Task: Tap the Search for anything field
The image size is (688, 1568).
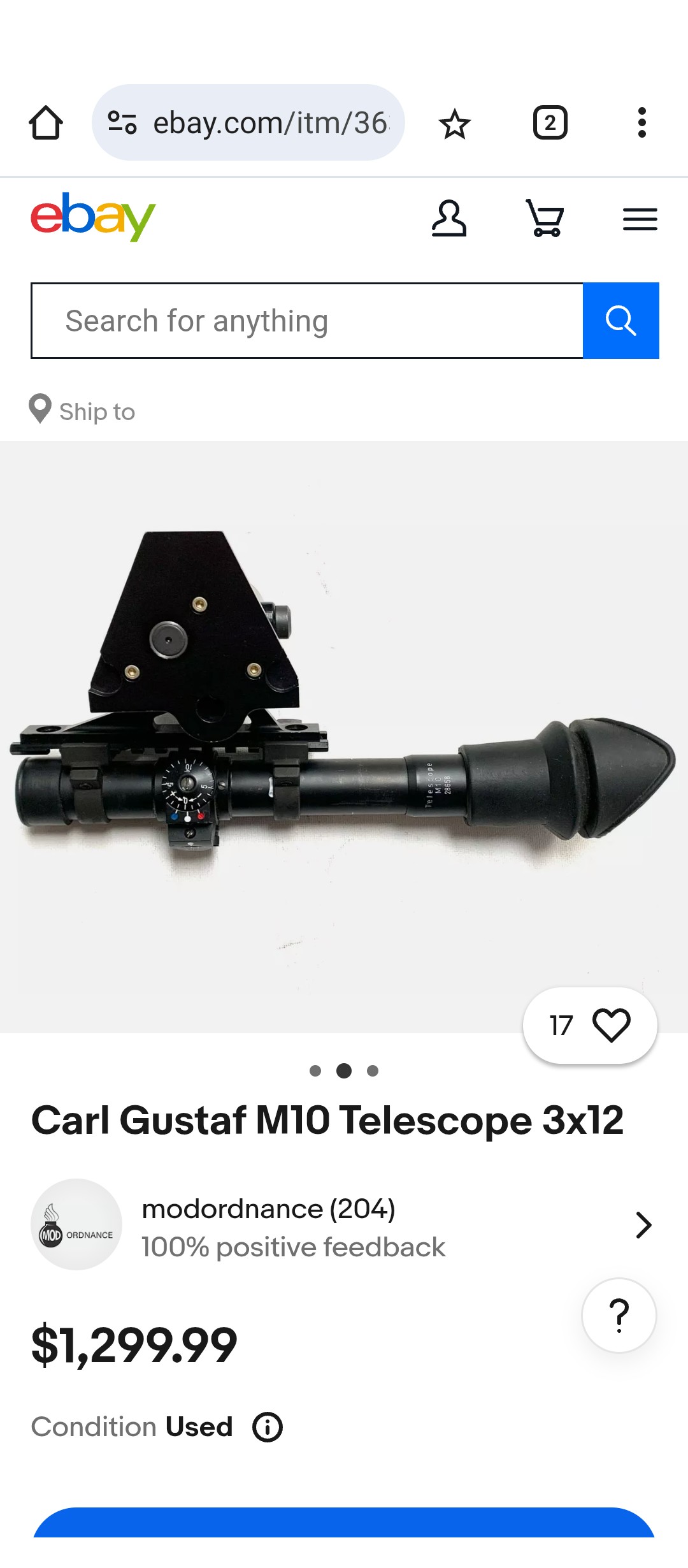Action: [307, 321]
